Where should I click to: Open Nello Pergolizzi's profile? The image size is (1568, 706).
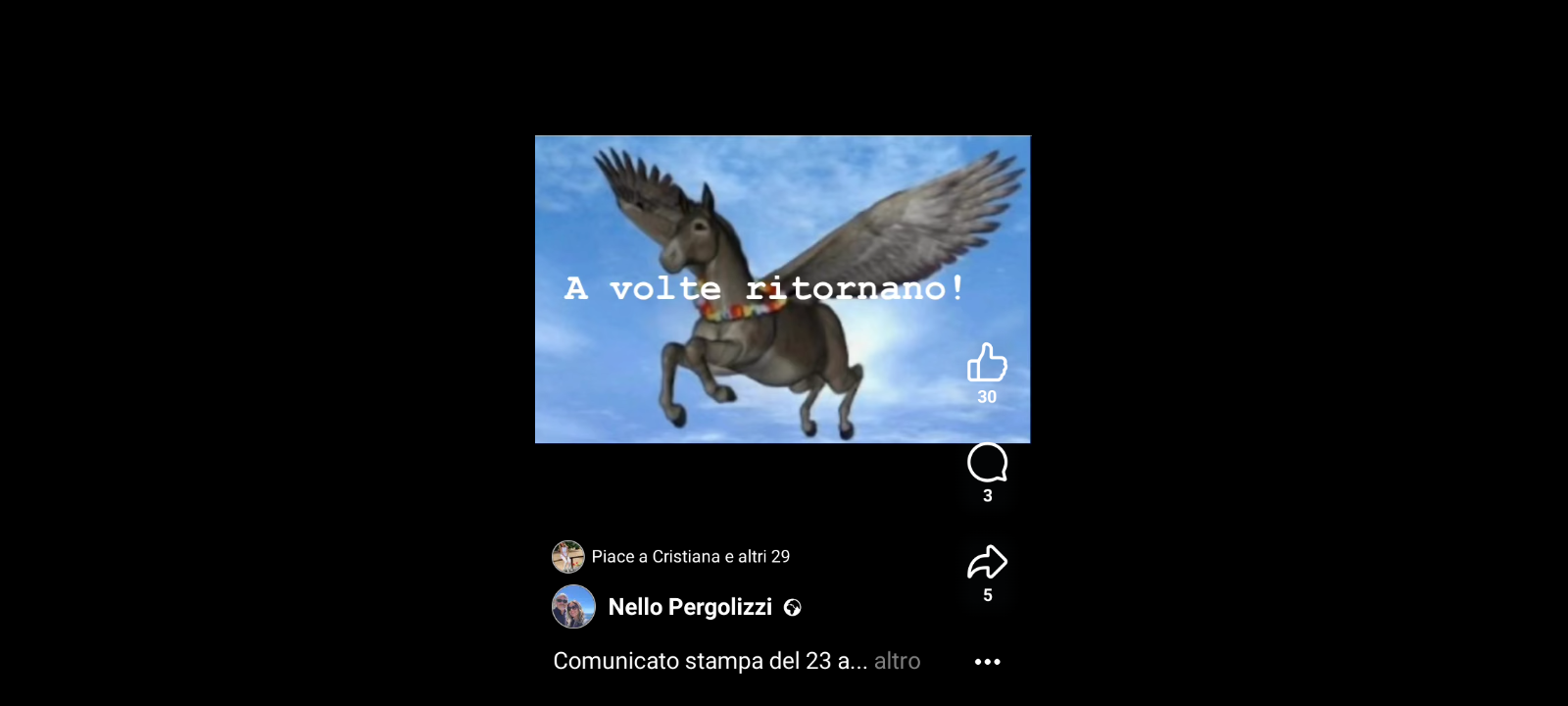tap(690, 607)
